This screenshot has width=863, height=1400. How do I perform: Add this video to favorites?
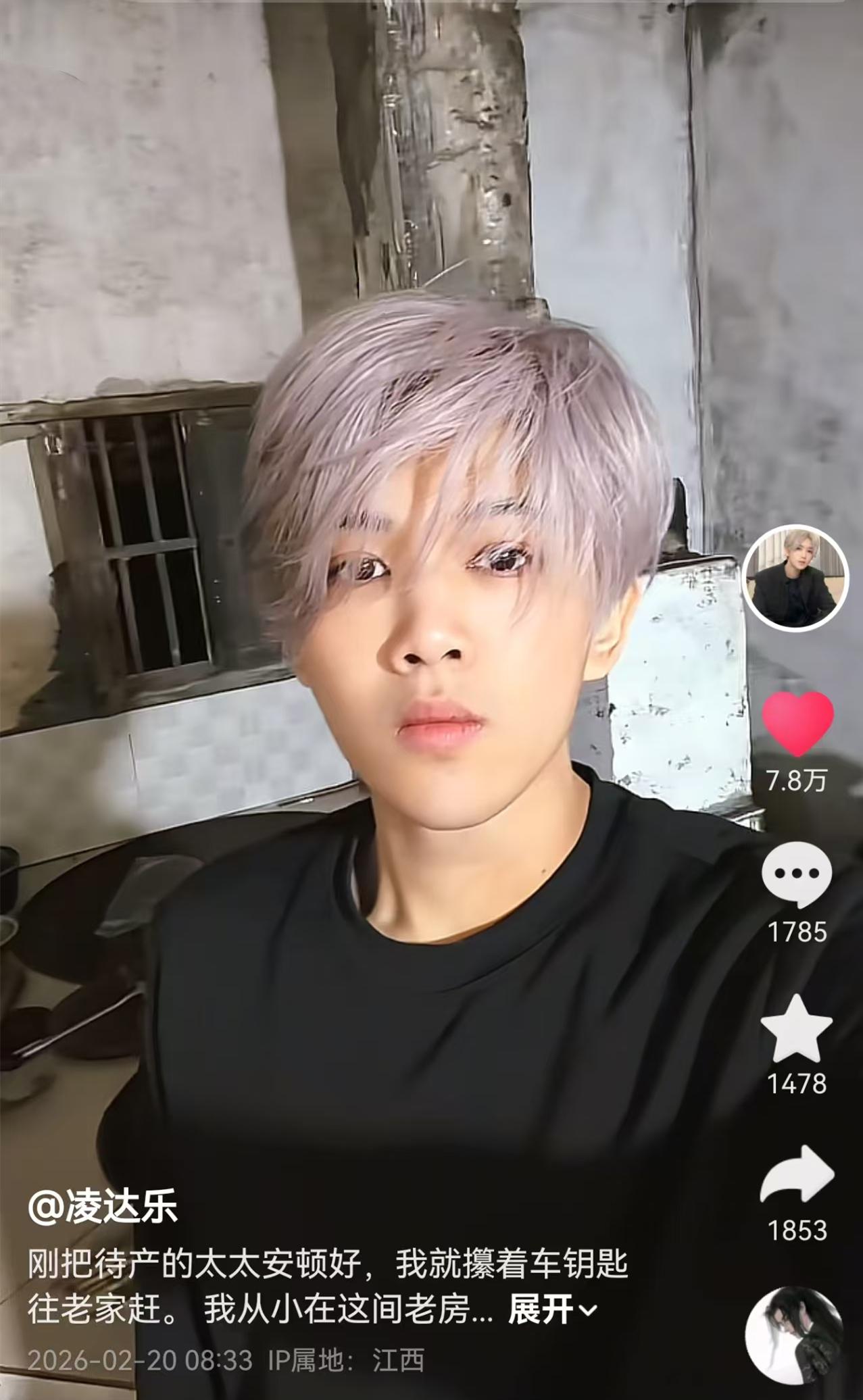point(796,1028)
